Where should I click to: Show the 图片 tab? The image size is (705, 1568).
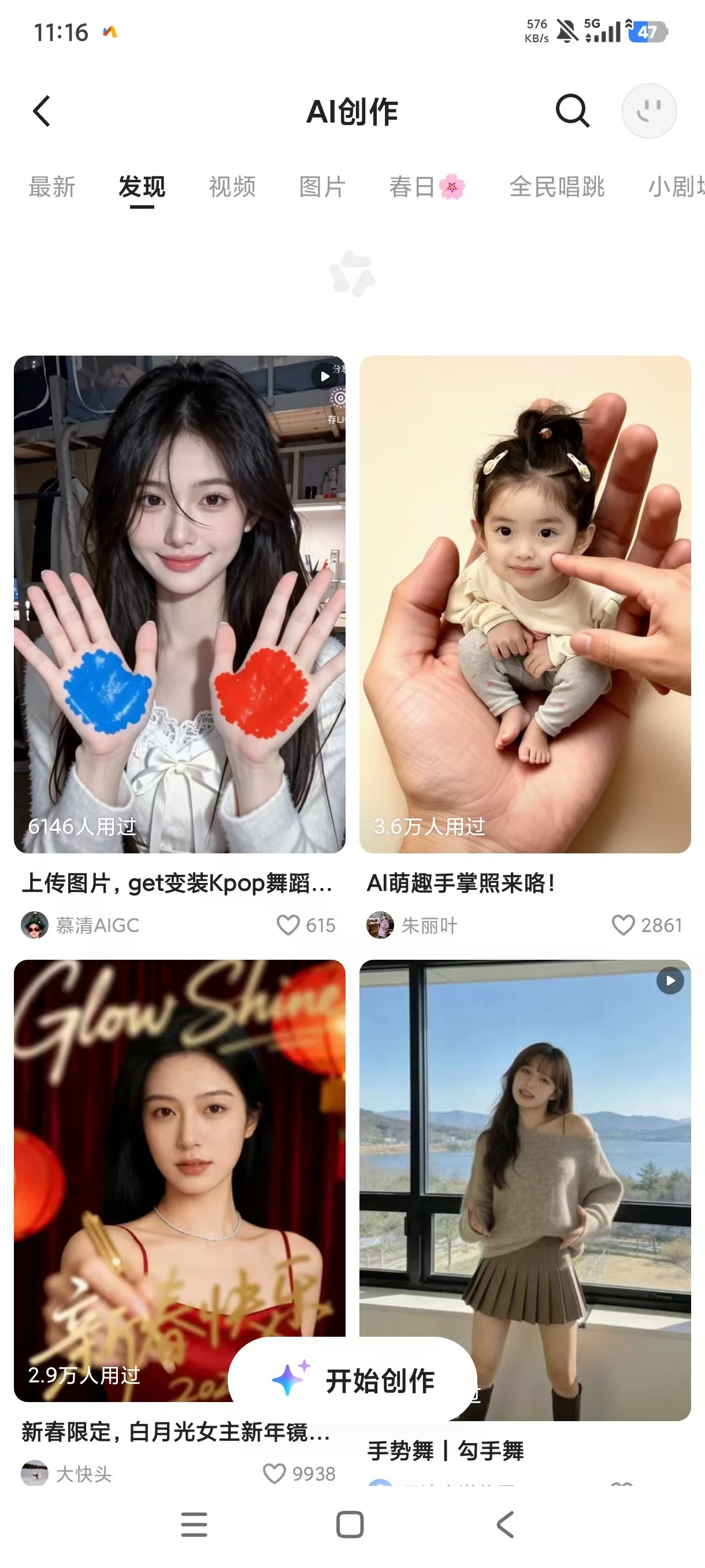[322, 187]
